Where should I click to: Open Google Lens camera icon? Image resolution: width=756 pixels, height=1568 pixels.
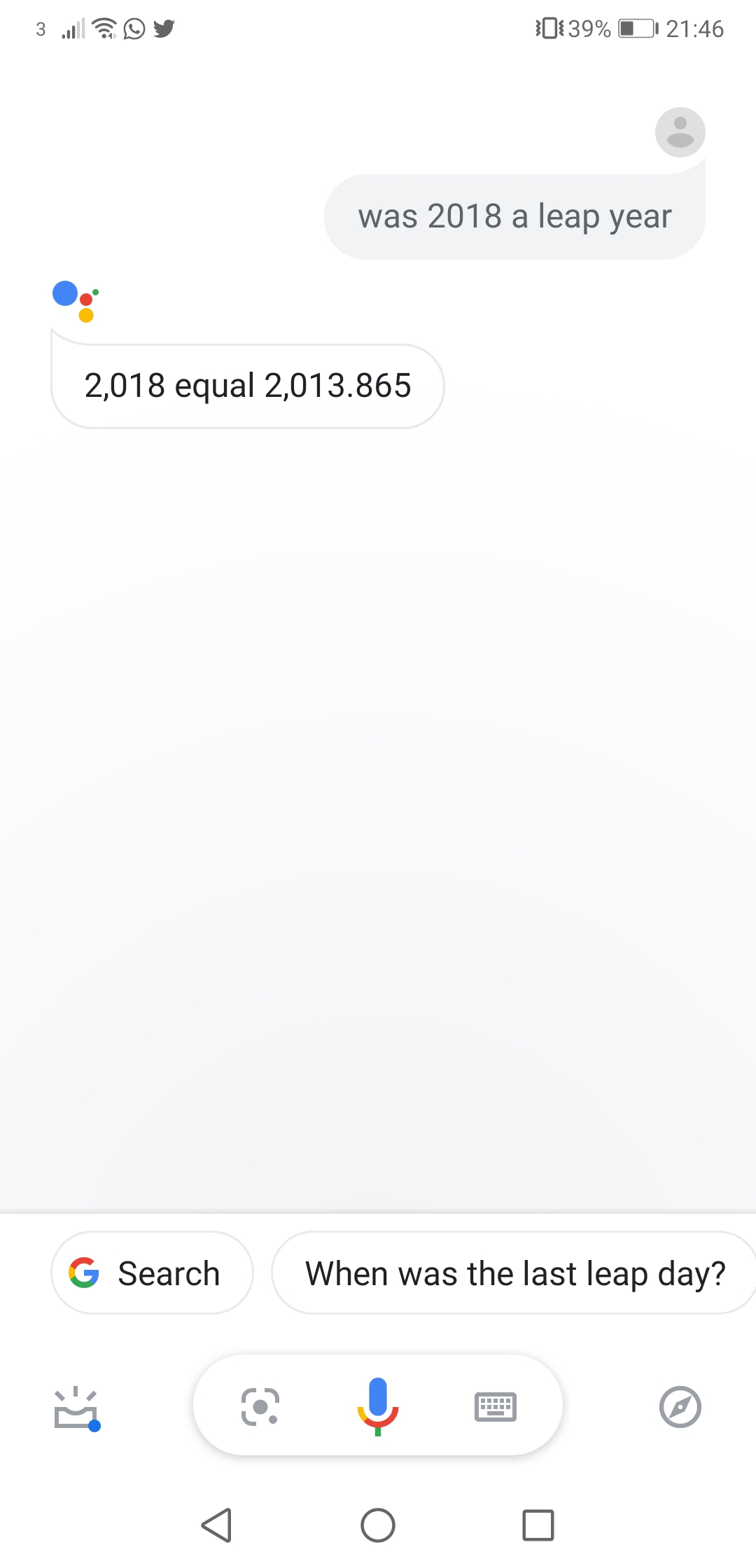point(260,1406)
